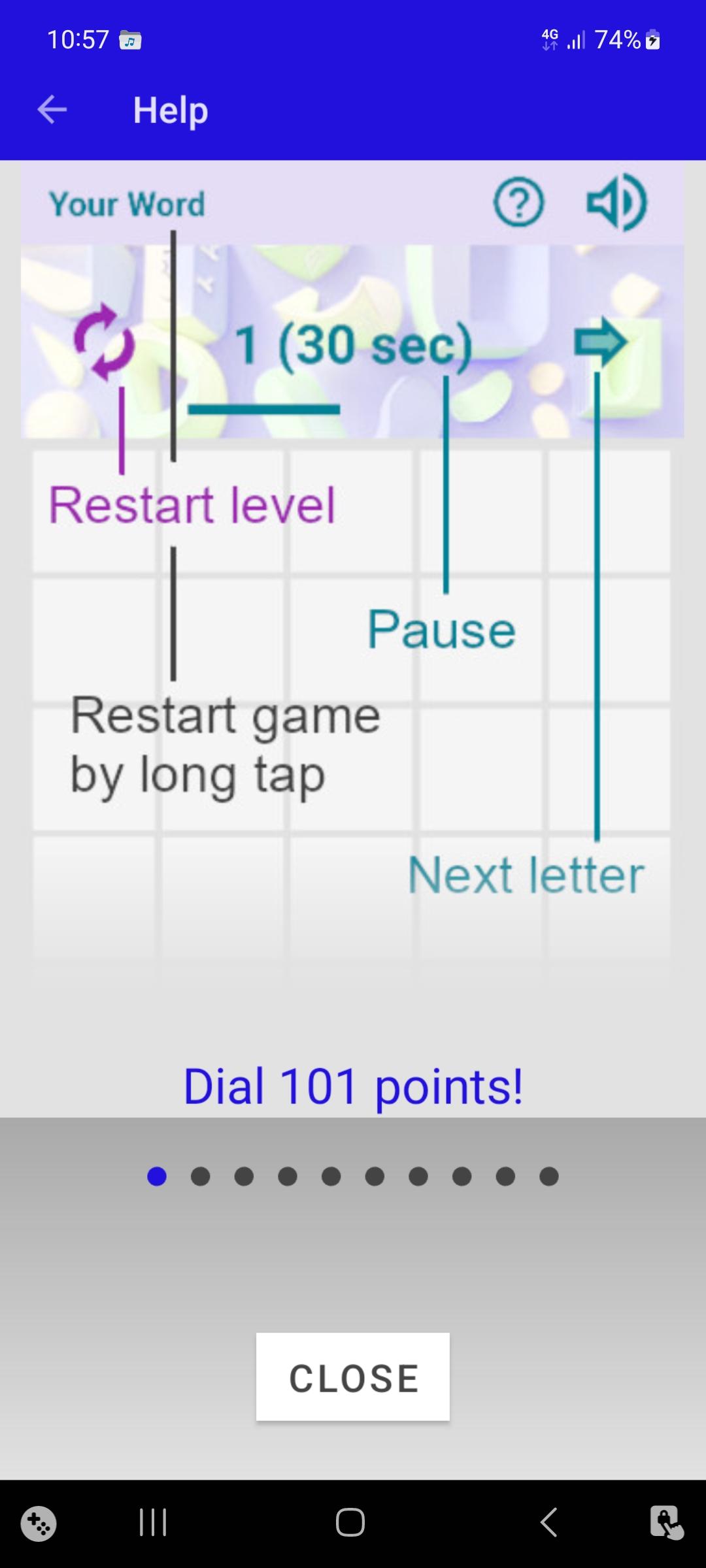Close the Help screen
This screenshot has width=706, height=1568.
(353, 1377)
